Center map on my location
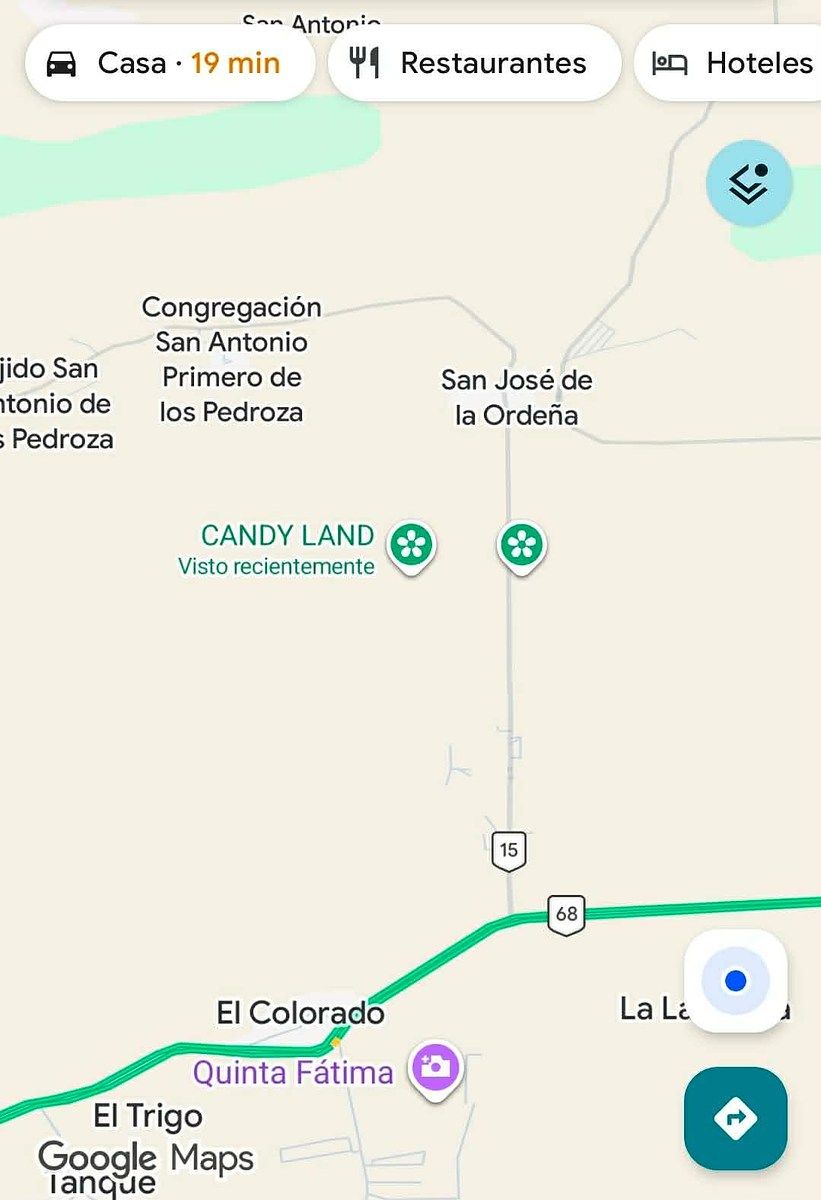Image resolution: width=821 pixels, height=1200 pixels. pyautogui.click(x=736, y=981)
